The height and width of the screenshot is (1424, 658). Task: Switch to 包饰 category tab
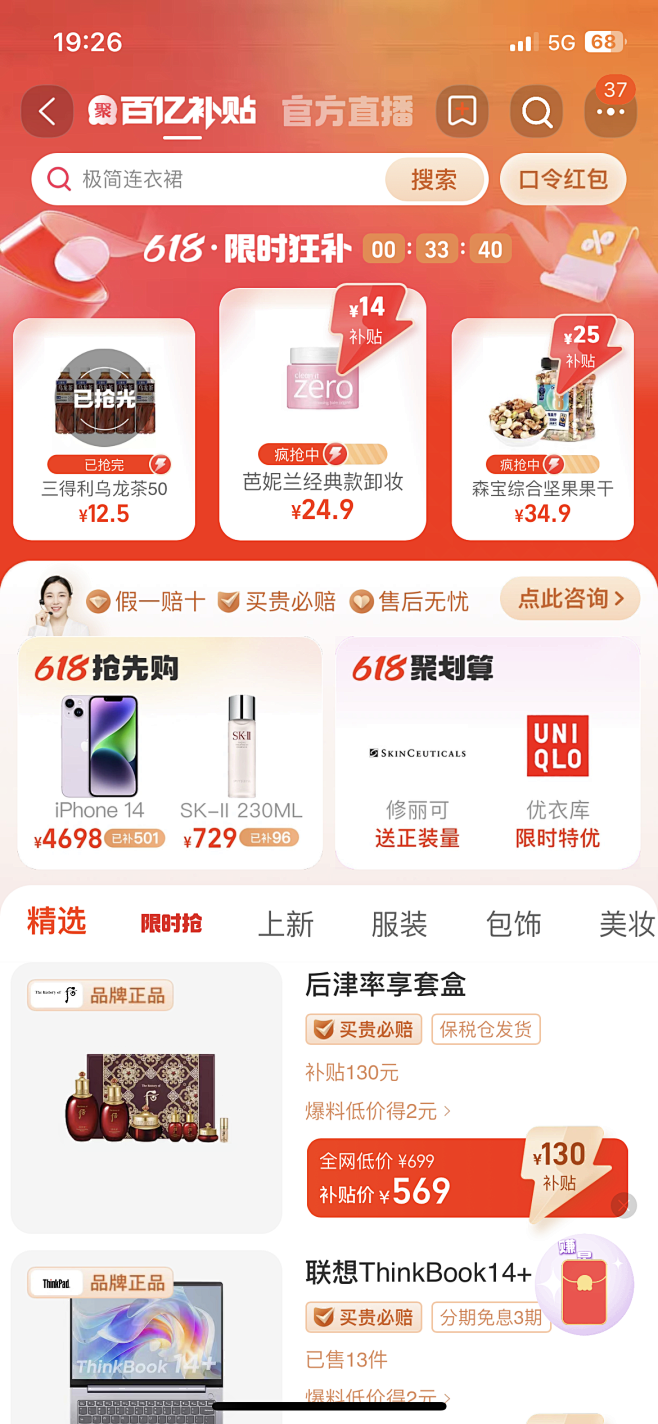coord(513,924)
